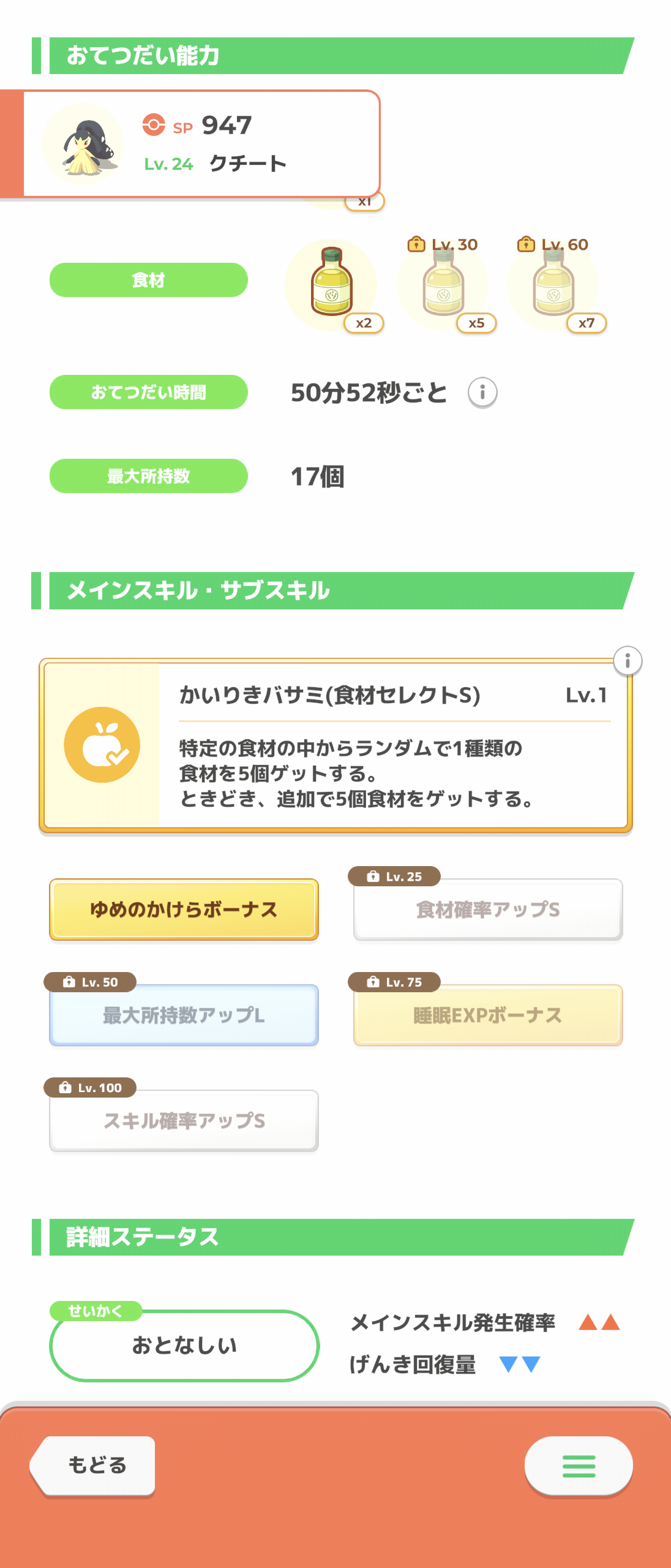Open info icon next to おてつだい時間
Image resolution: width=671 pixels, height=1568 pixels.
coord(482,393)
